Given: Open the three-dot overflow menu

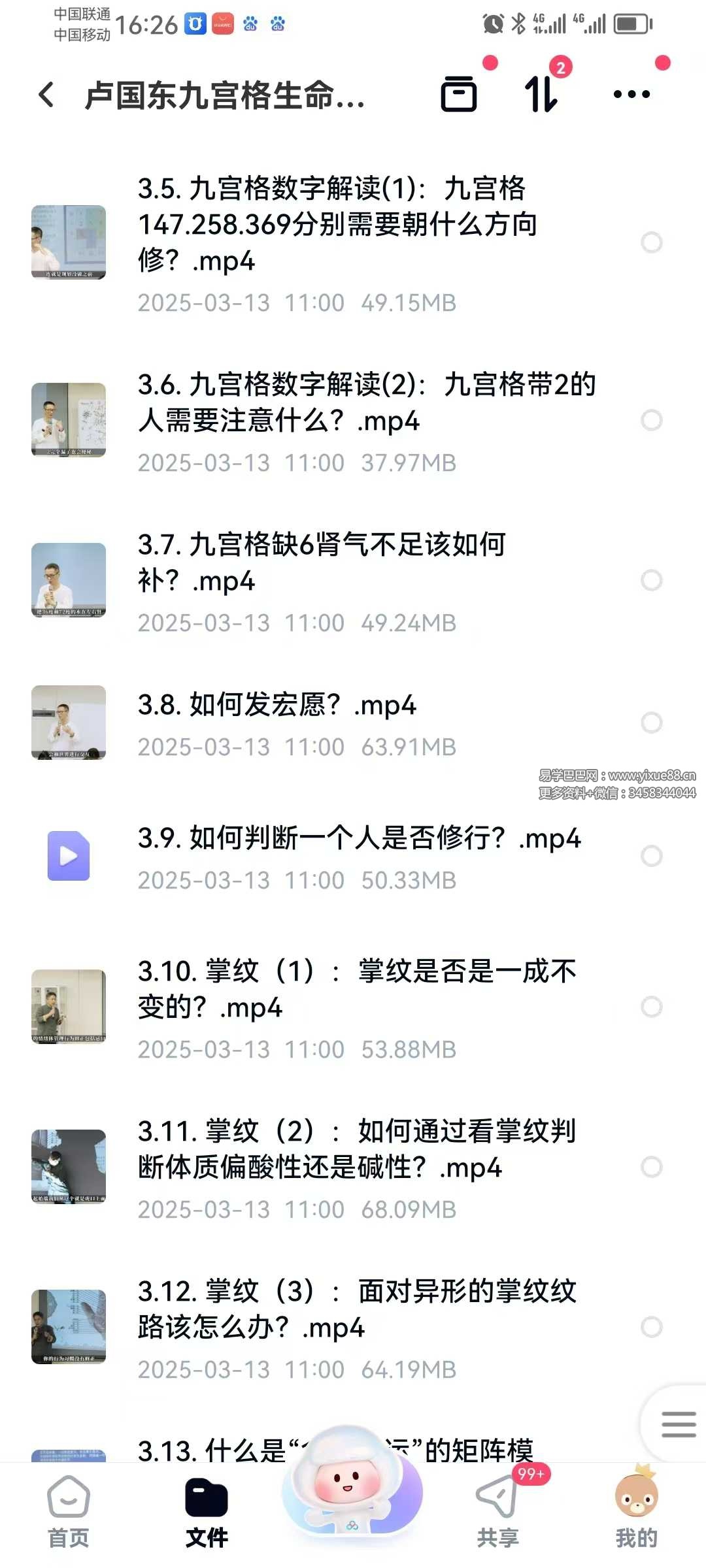Looking at the screenshot, I should click(x=631, y=95).
